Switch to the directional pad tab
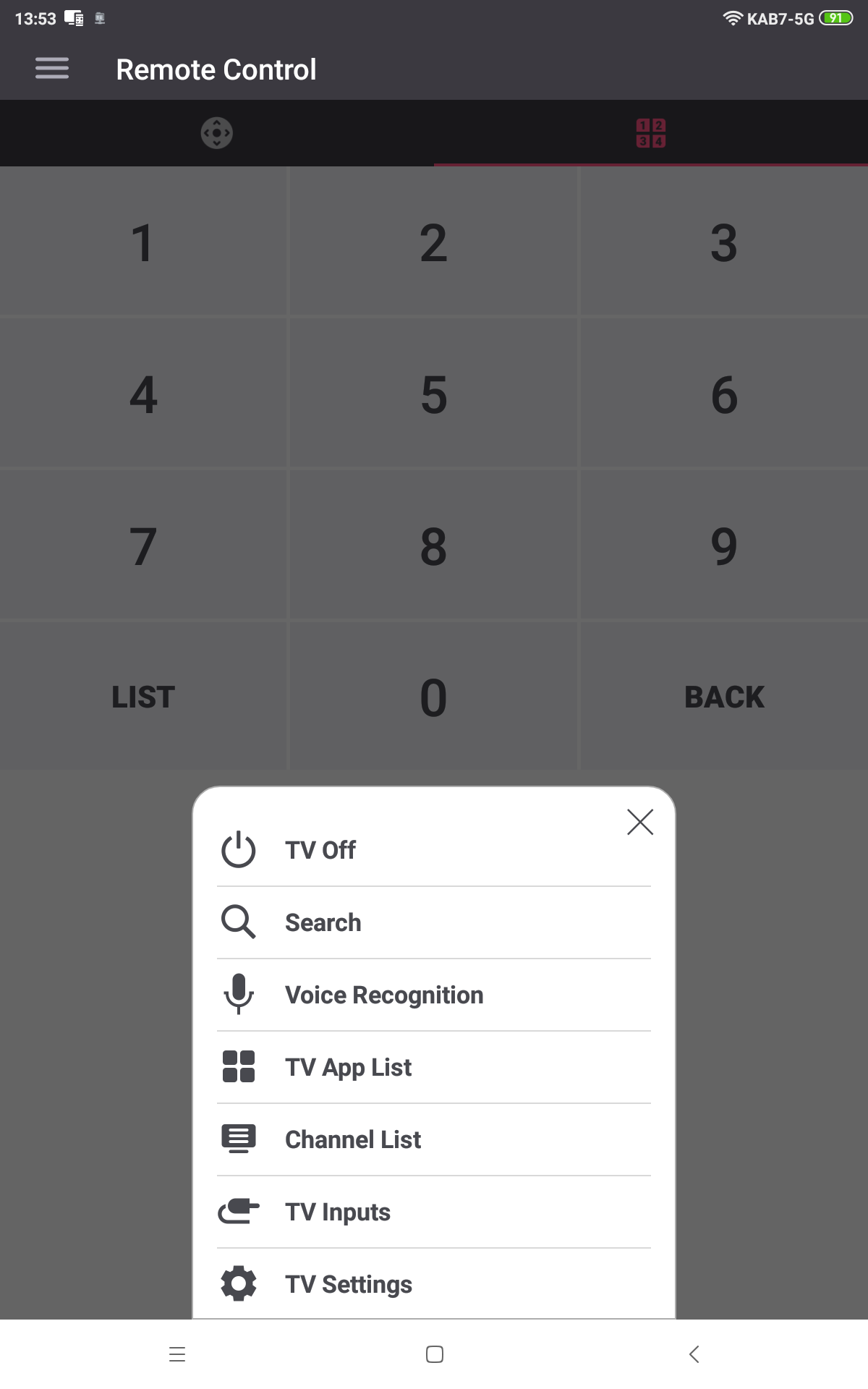Image resolution: width=868 pixels, height=1389 pixels. [216, 133]
